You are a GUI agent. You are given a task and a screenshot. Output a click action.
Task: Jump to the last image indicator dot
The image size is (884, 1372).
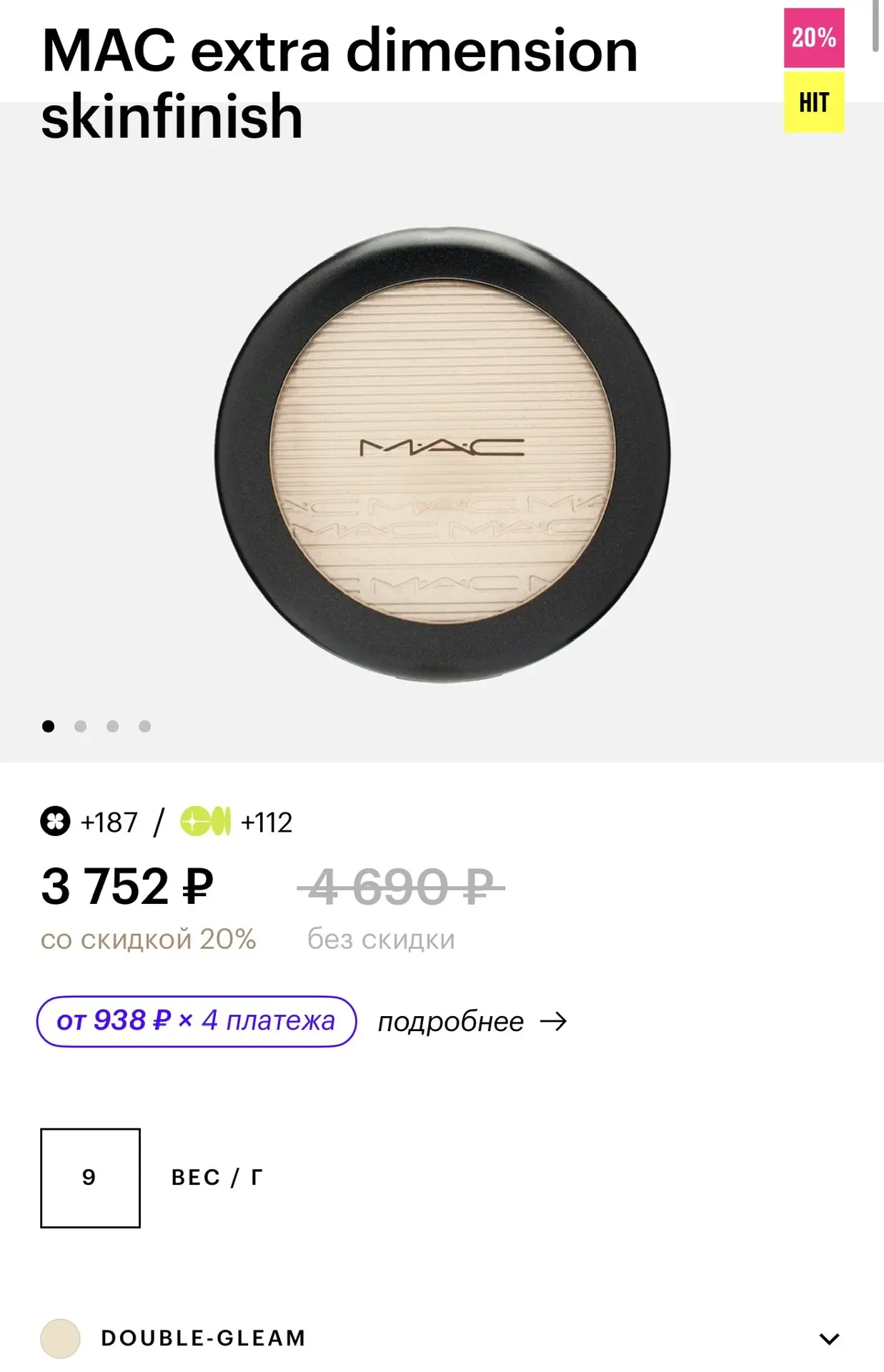145,726
